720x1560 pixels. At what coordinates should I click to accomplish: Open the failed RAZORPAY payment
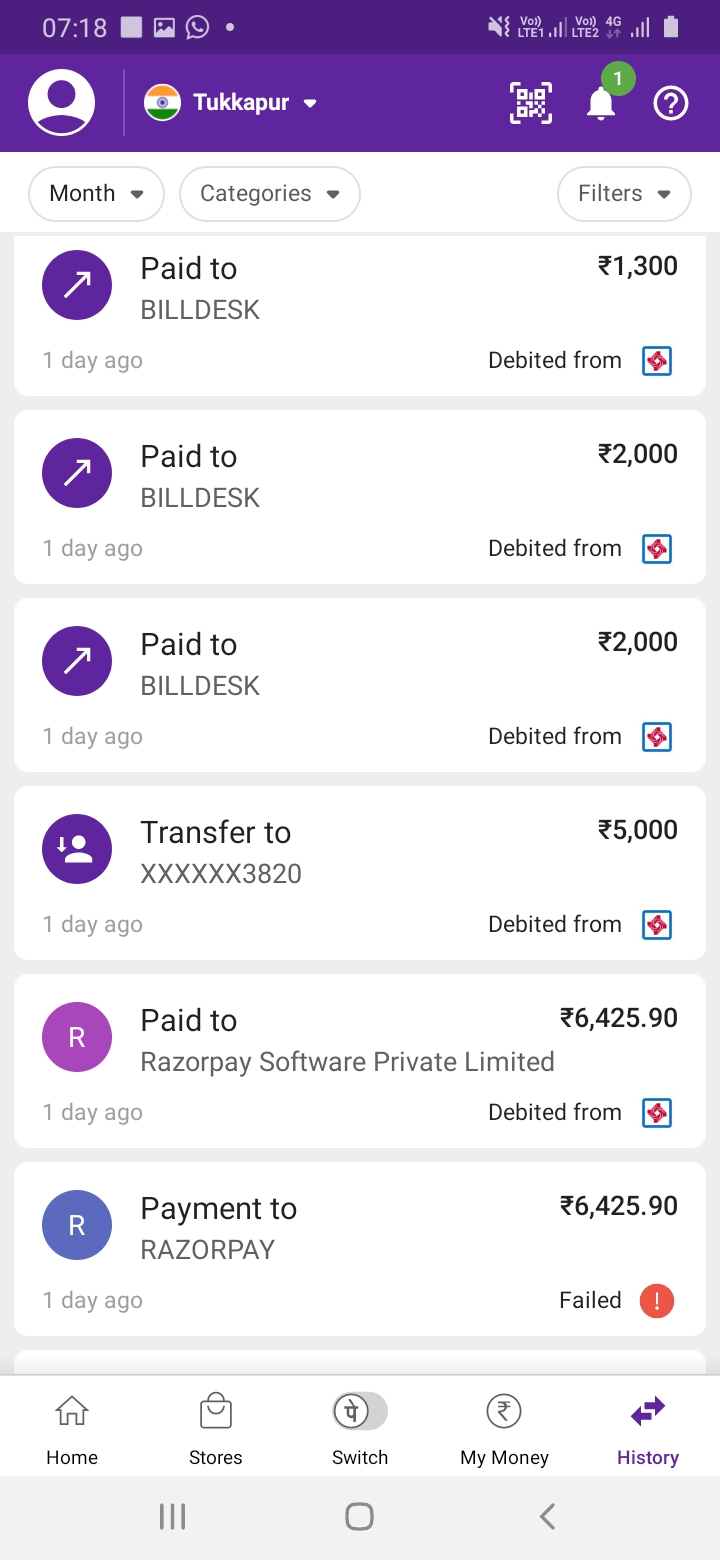point(360,1249)
